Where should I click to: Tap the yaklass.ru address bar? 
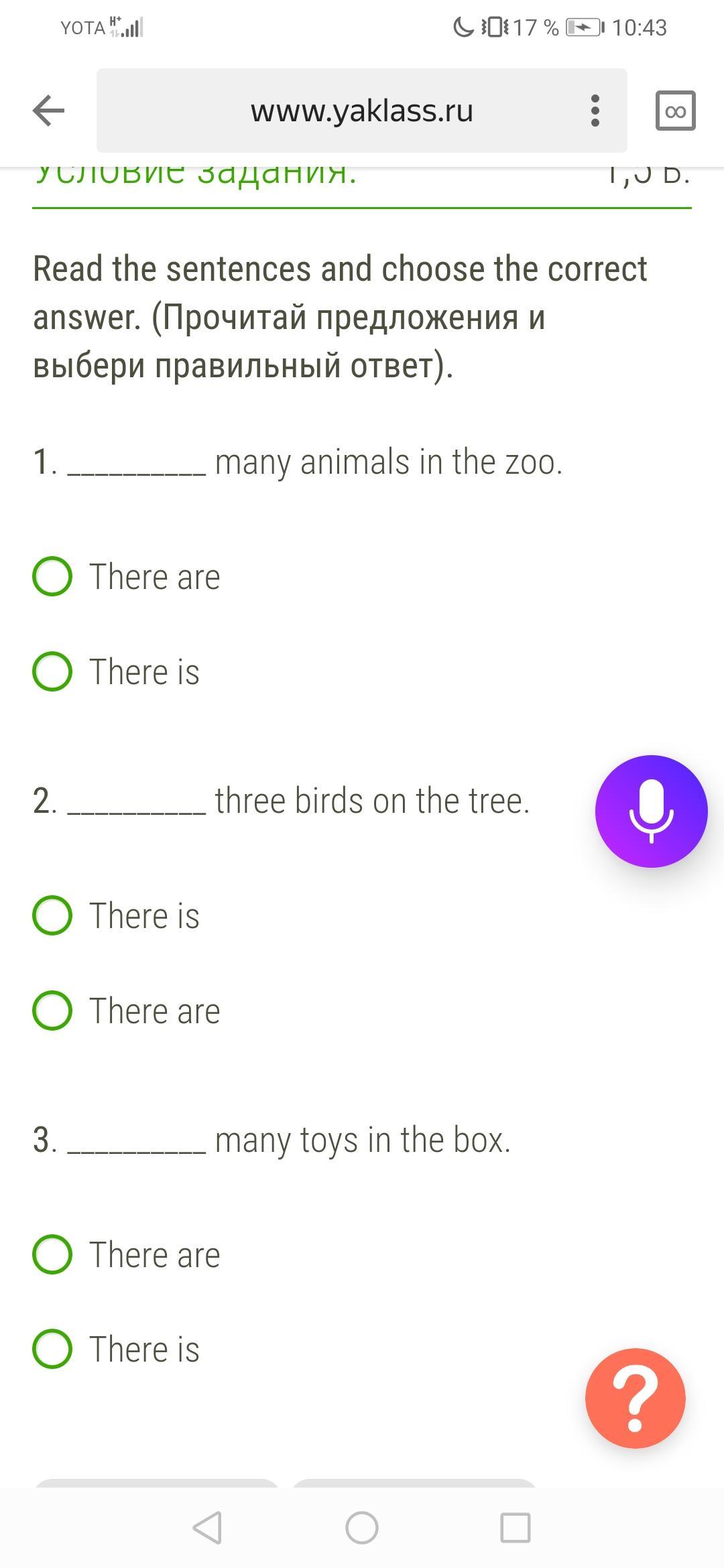click(362, 111)
